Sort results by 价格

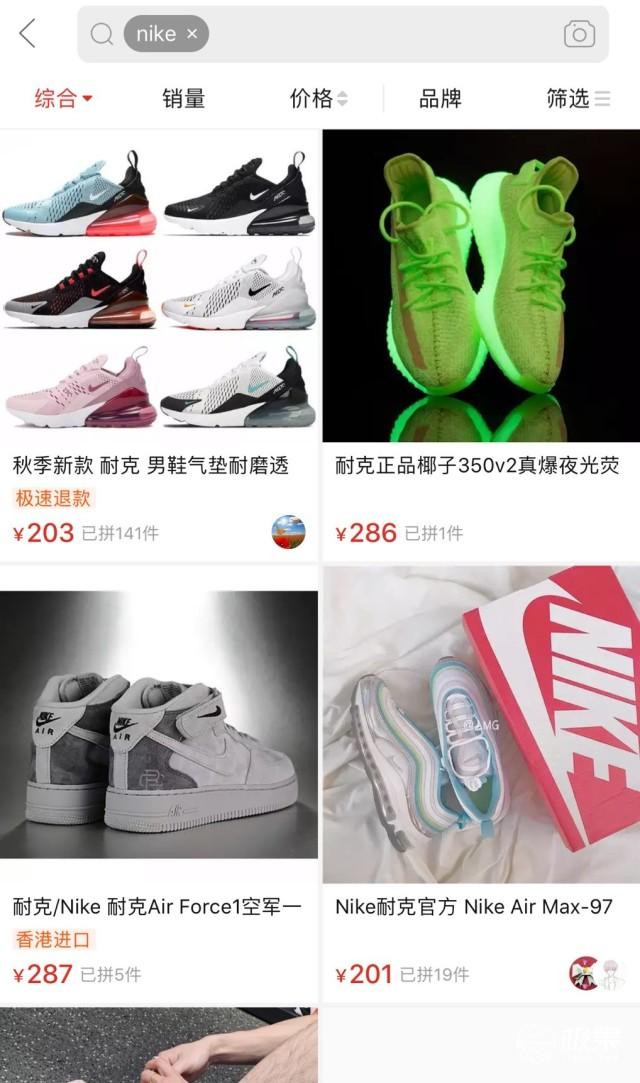click(x=318, y=98)
